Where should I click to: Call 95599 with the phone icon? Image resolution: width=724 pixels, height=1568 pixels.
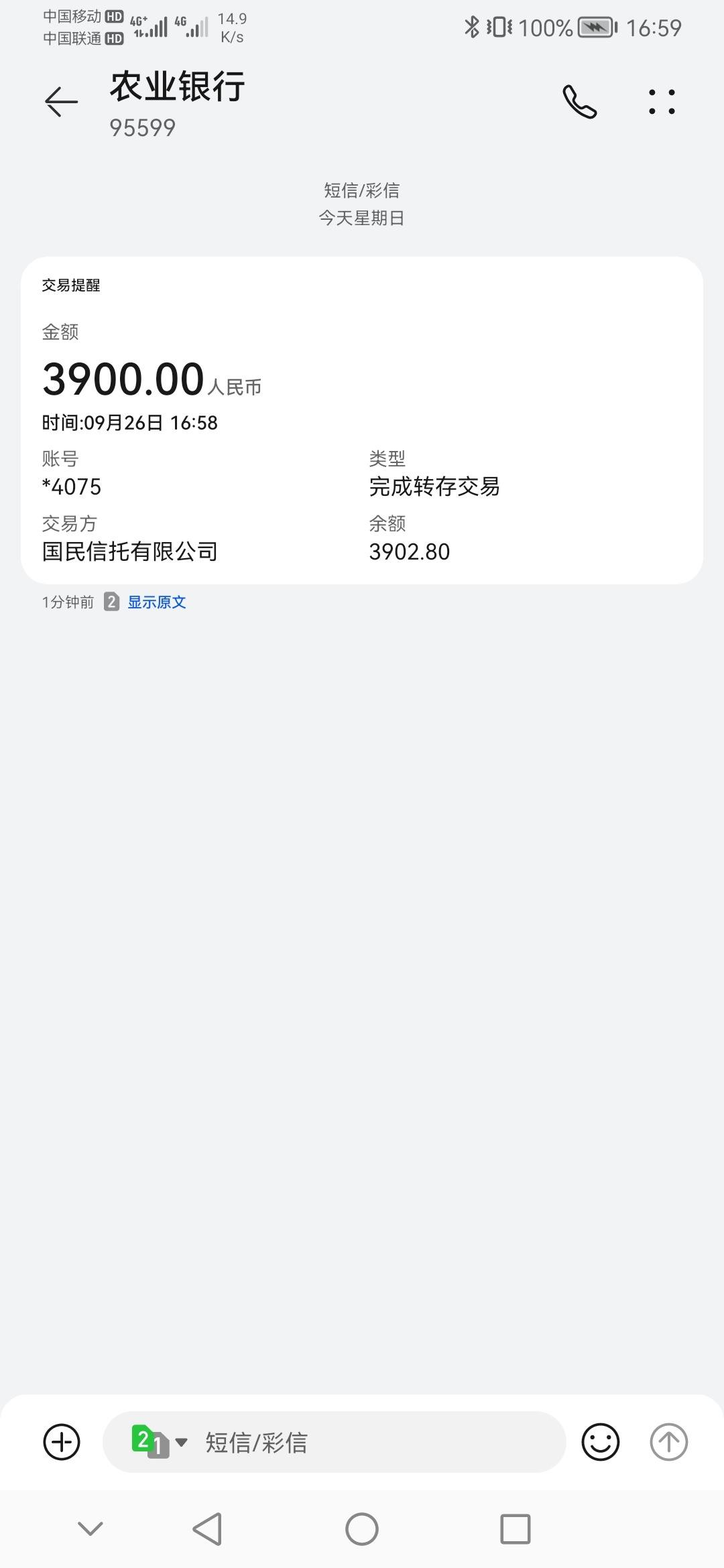point(579,102)
